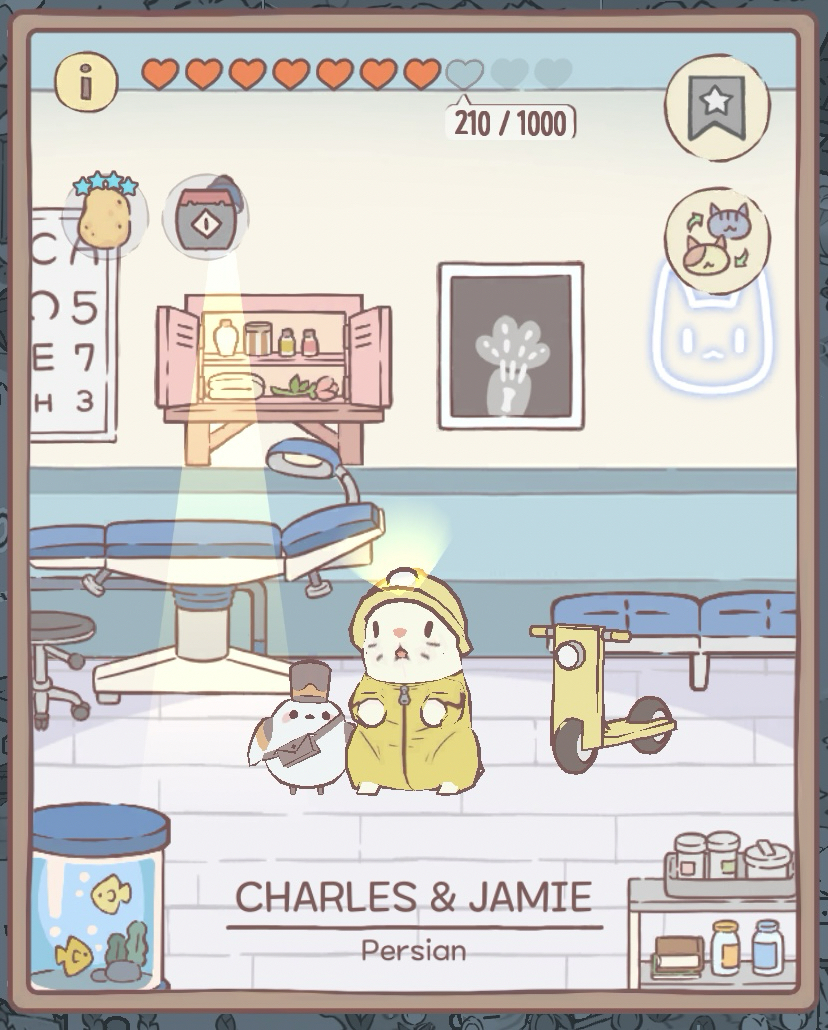Open the info button
This screenshot has width=828, height=1030.
coord(86,81)
